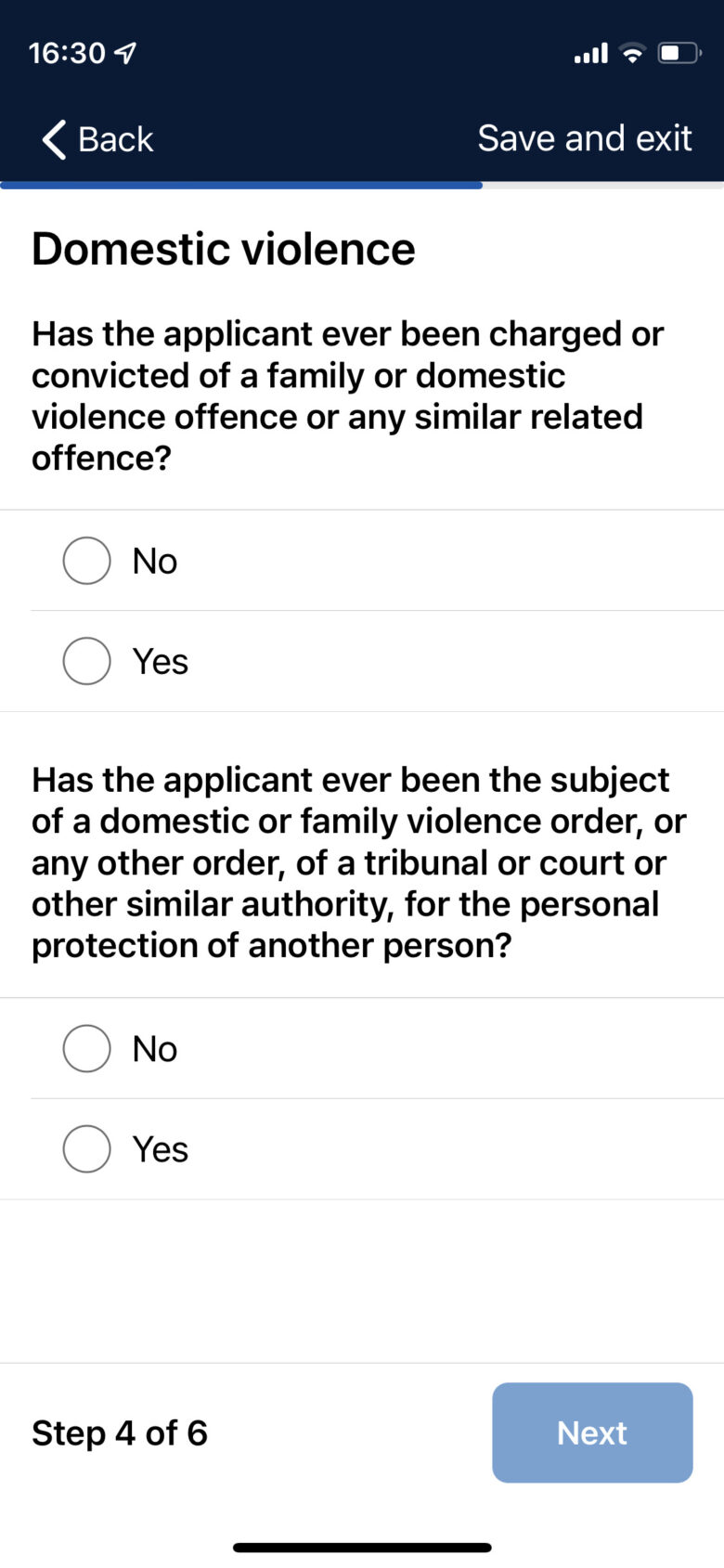Choose Yes for violence order question

(362, 1149)
